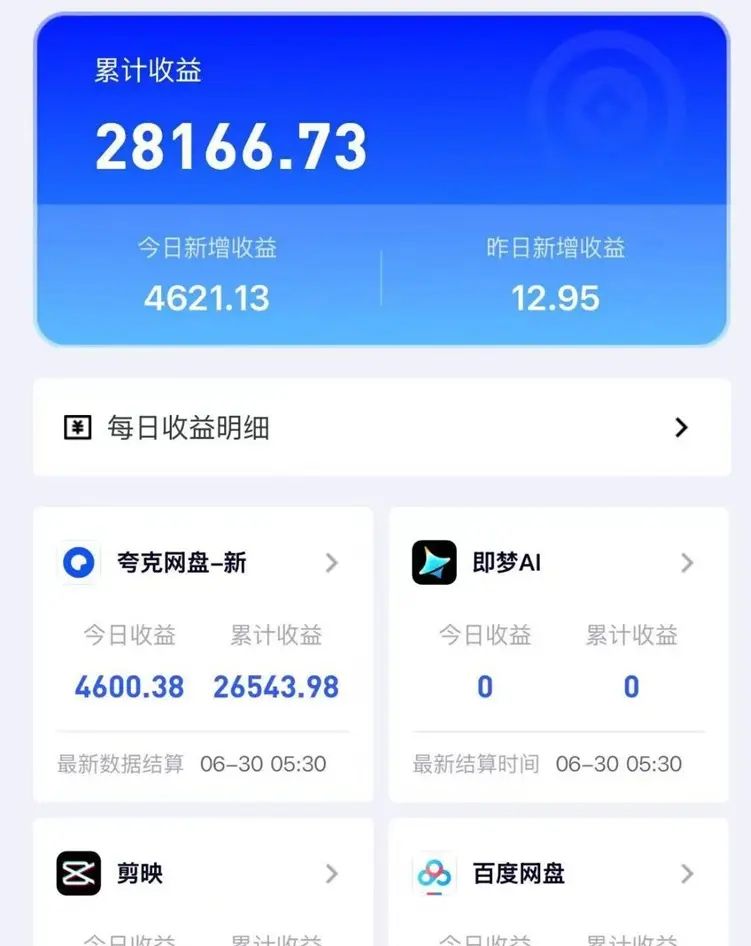
Task: Expand the 即梦AI card with its arrow
Action: 687,563
